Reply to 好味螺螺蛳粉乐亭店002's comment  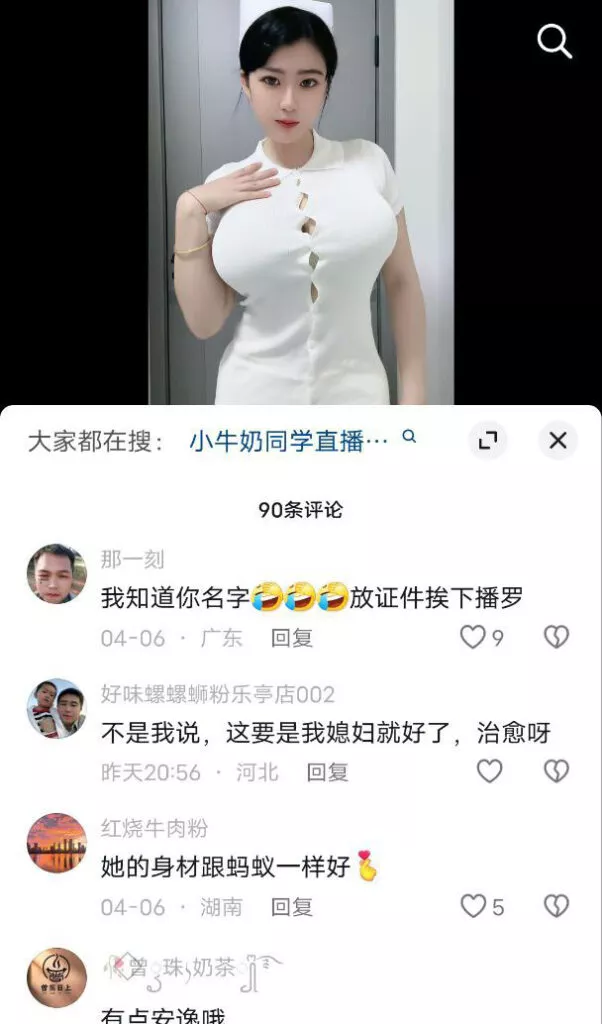pos(327,772)
